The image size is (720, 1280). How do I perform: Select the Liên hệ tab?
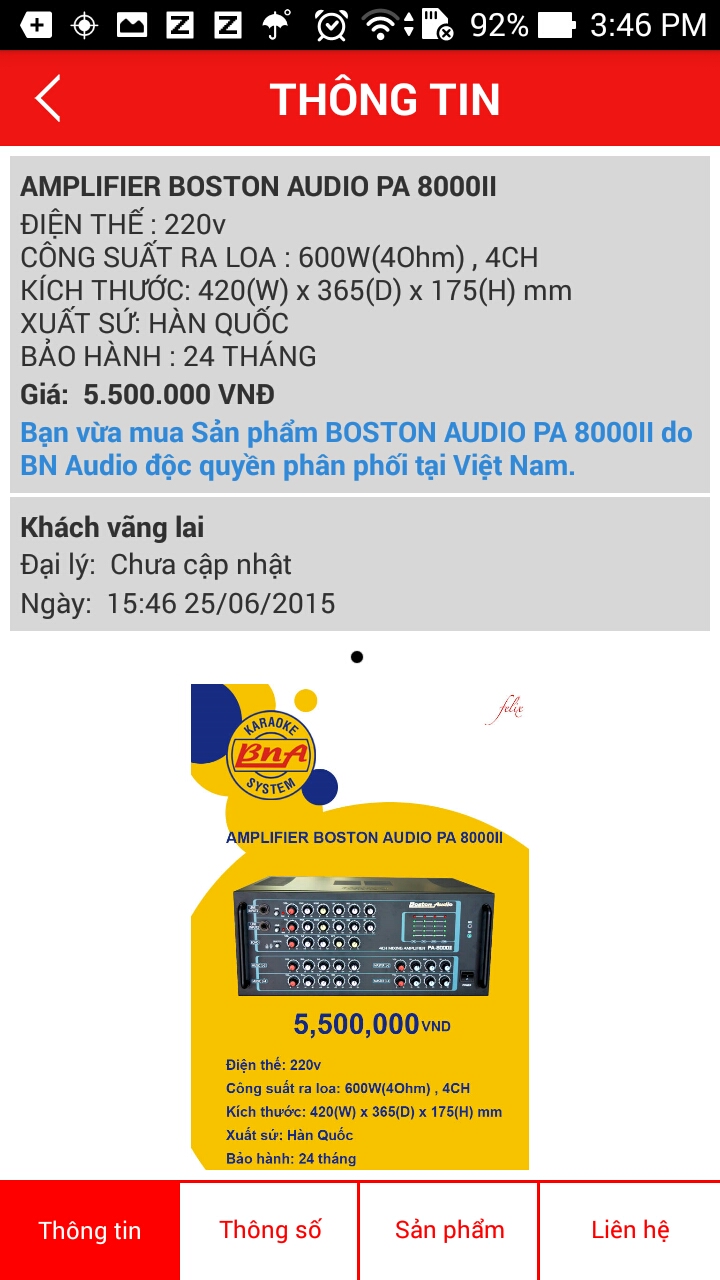click(630, 1230)
